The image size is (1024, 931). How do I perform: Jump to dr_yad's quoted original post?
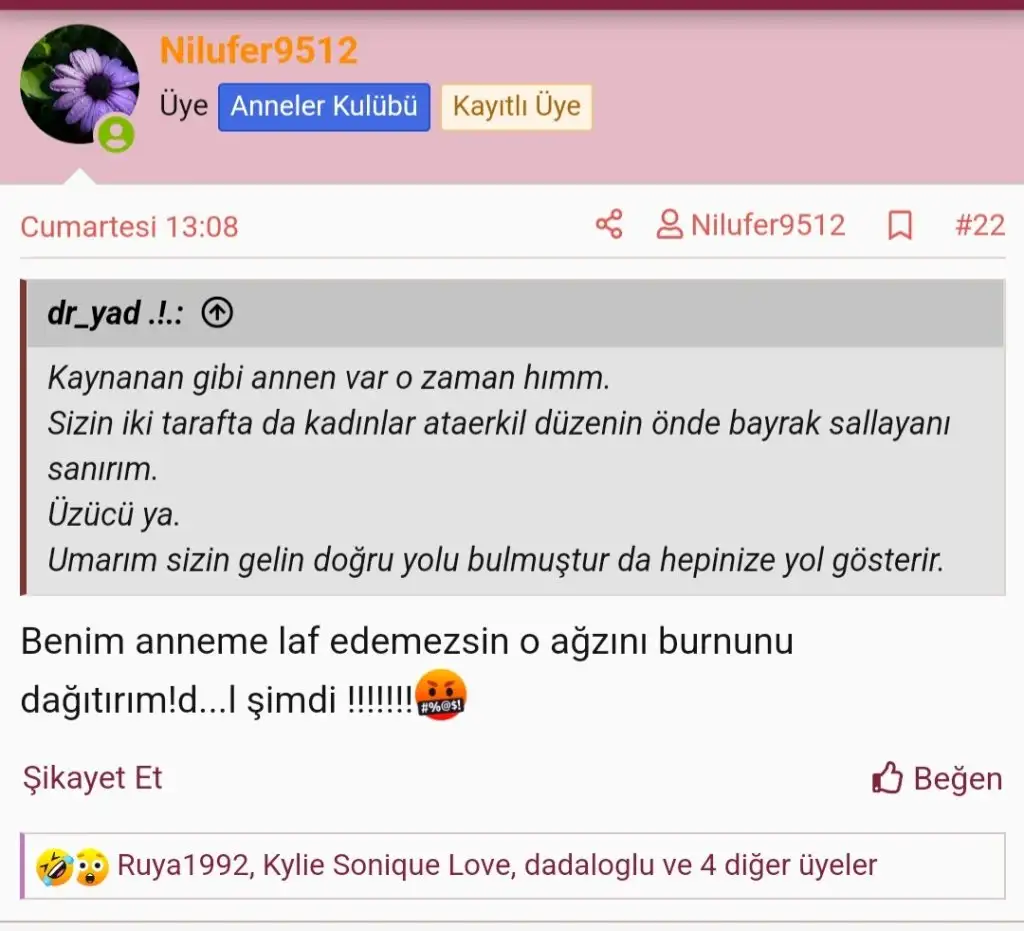pos(217,313)
